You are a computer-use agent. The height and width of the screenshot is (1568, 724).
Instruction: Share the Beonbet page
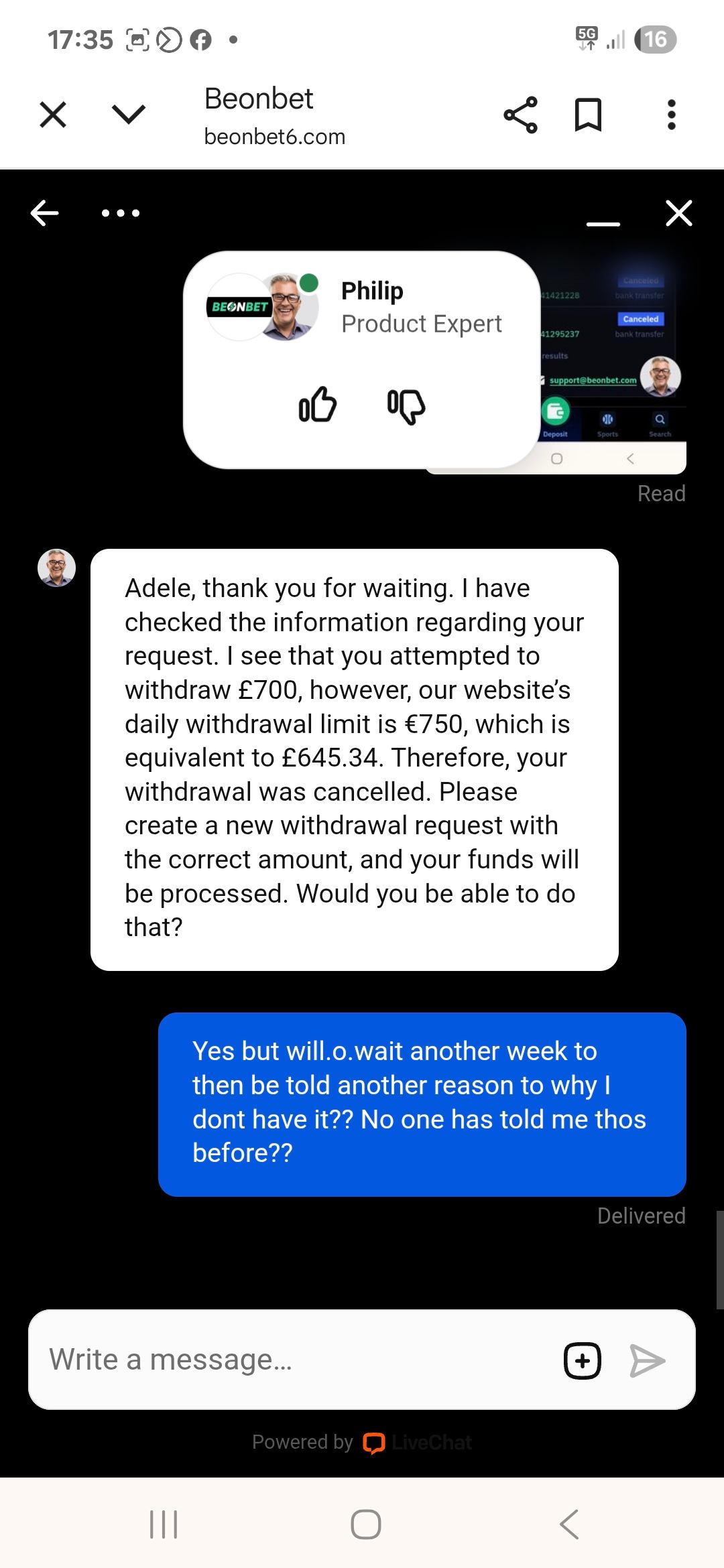point(520,115)
